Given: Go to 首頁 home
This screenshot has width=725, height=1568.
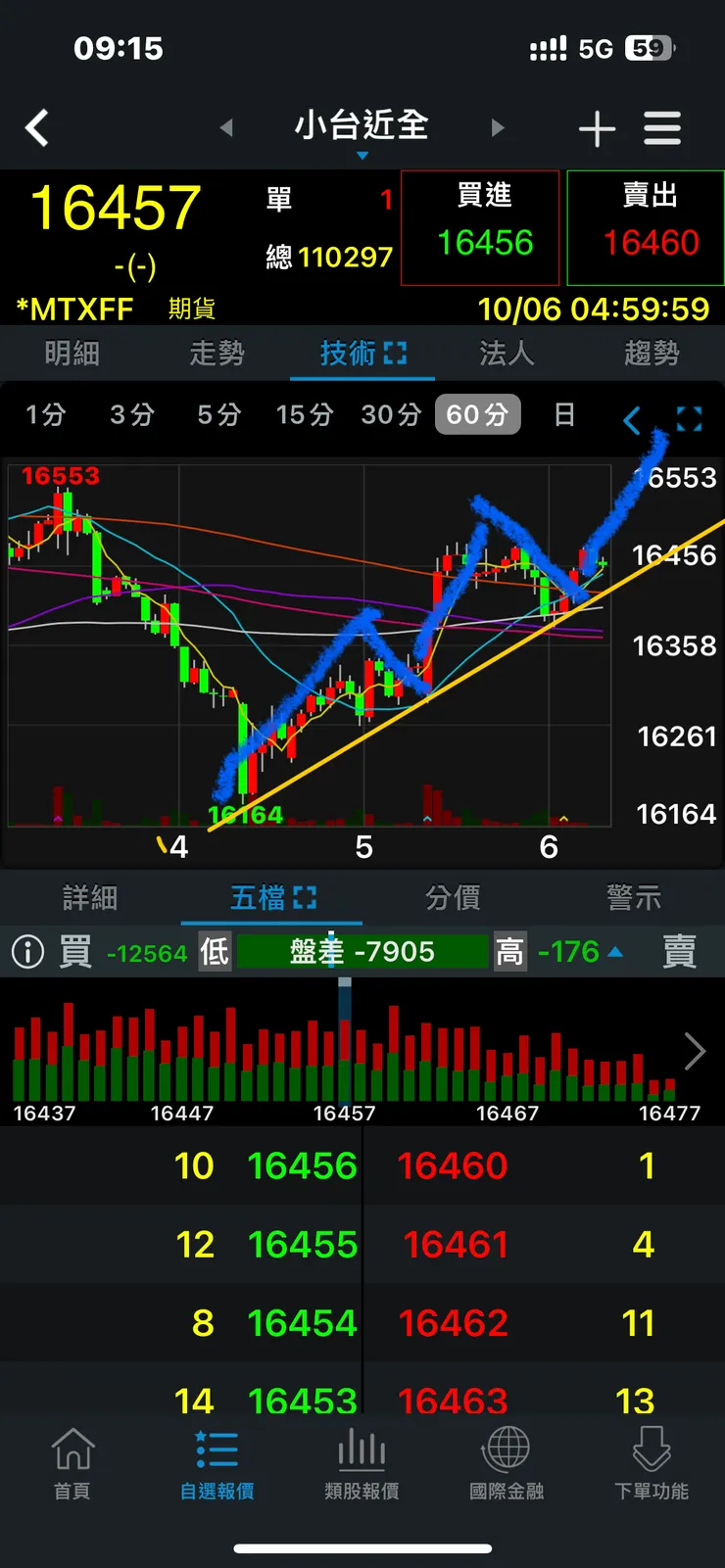Looking at the screenshot, I should pos(72,1463).
